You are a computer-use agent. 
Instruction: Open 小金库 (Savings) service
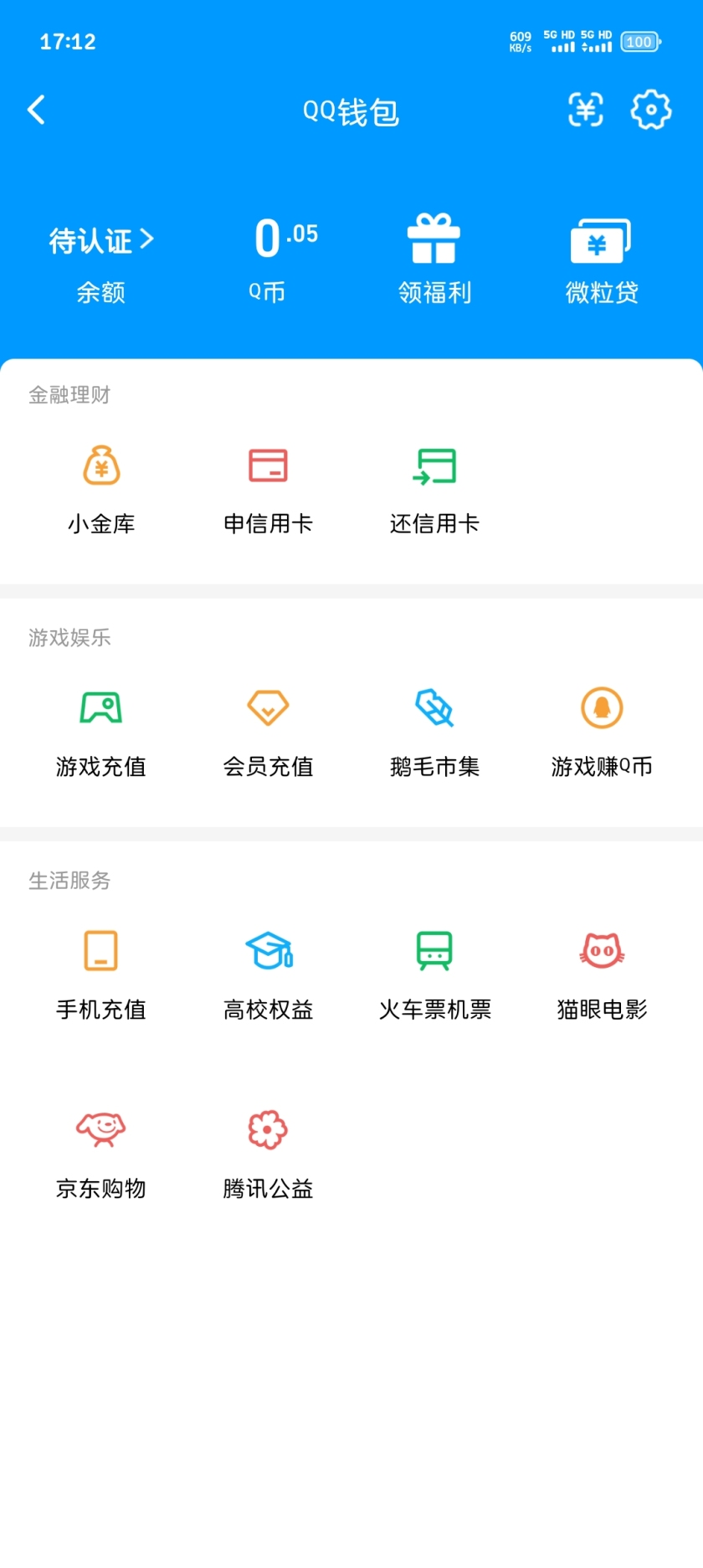click(100, 486)
